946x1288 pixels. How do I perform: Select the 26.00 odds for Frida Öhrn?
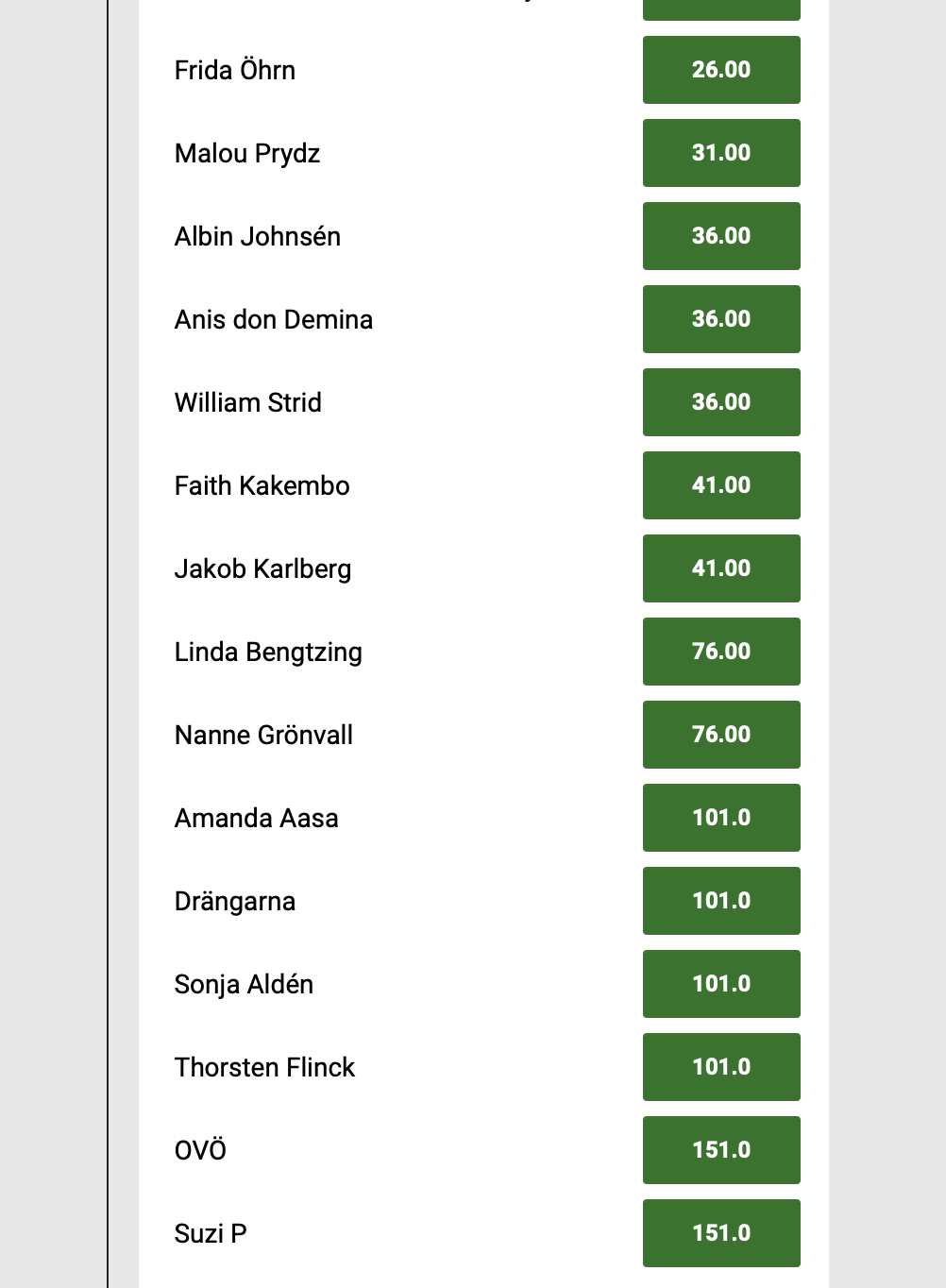(x=720, y=69)
